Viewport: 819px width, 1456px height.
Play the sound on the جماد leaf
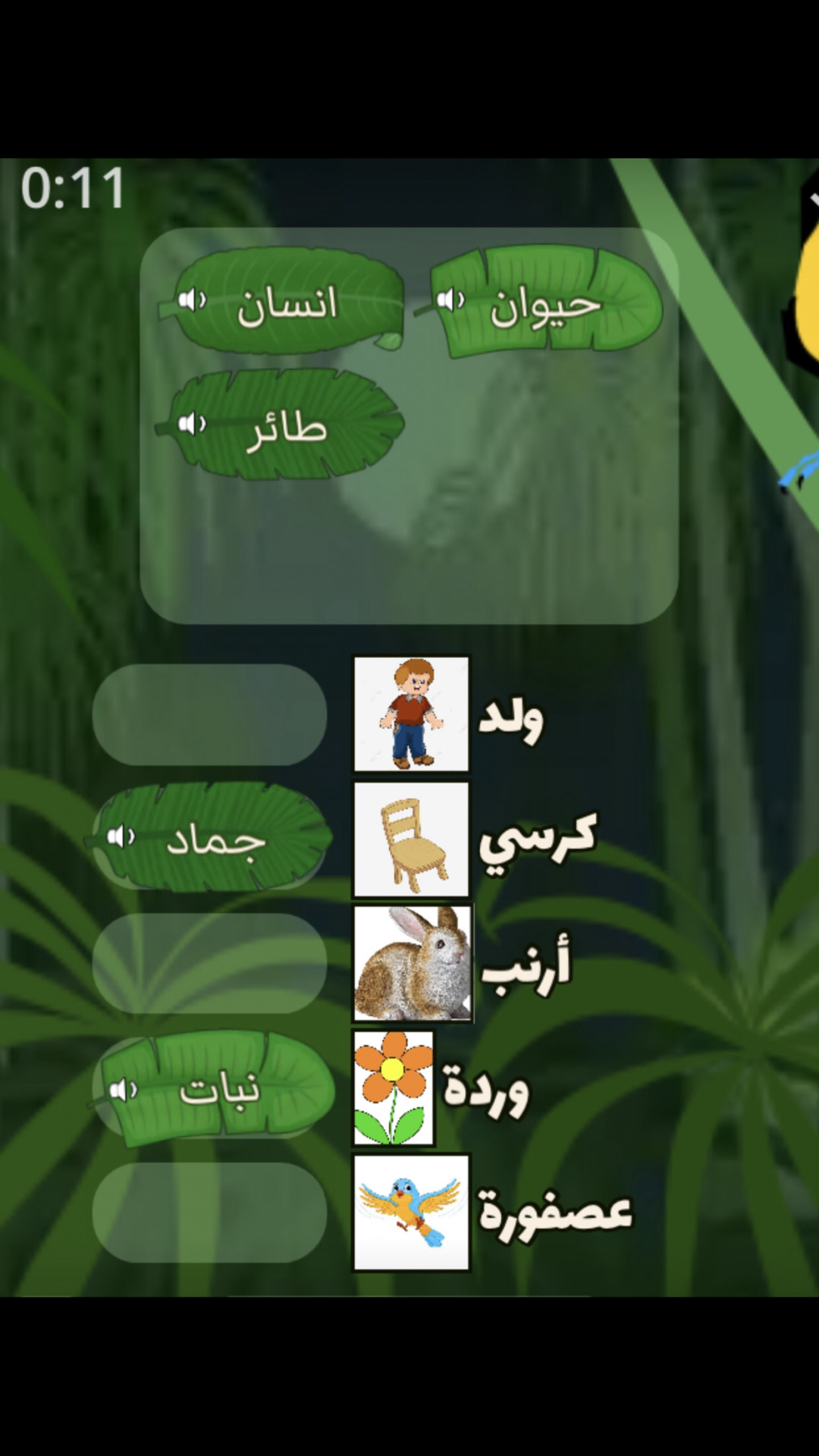[121, 837]
